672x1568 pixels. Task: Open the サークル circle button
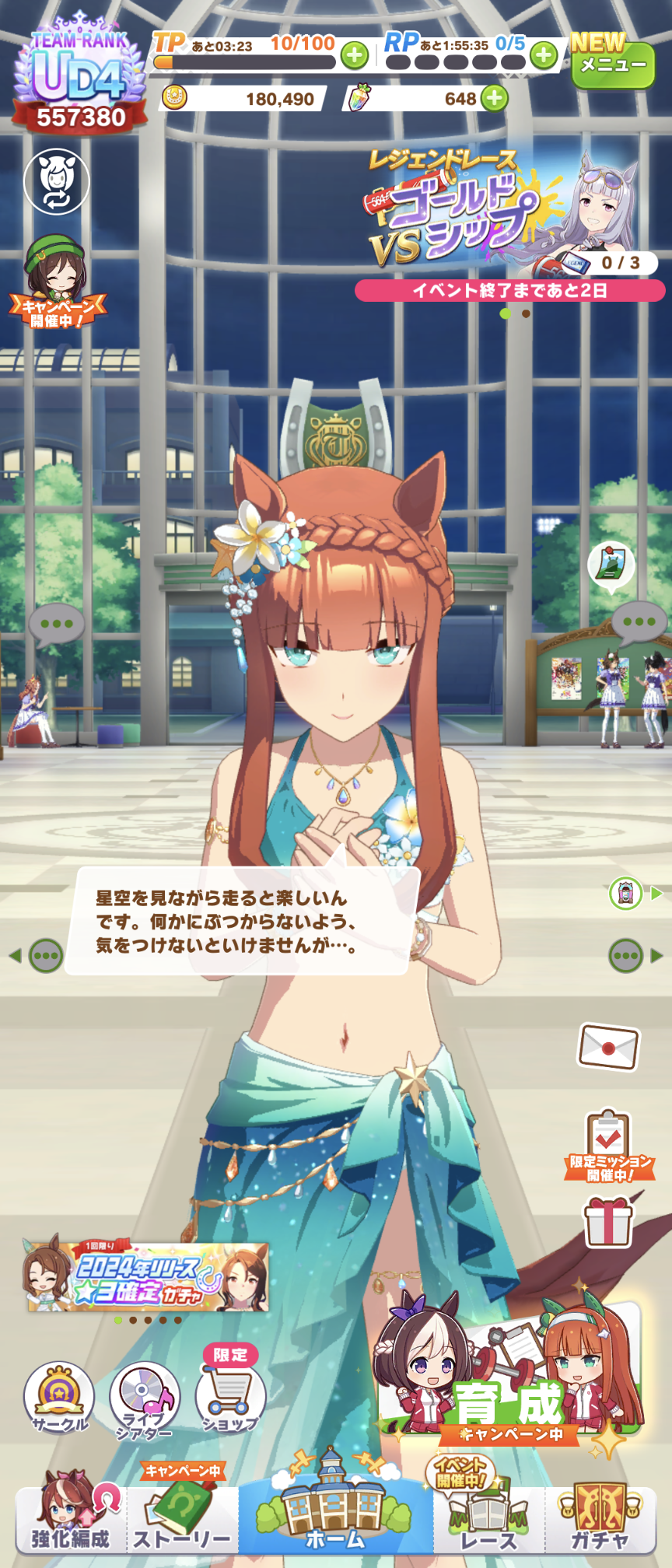(59, 1398)
